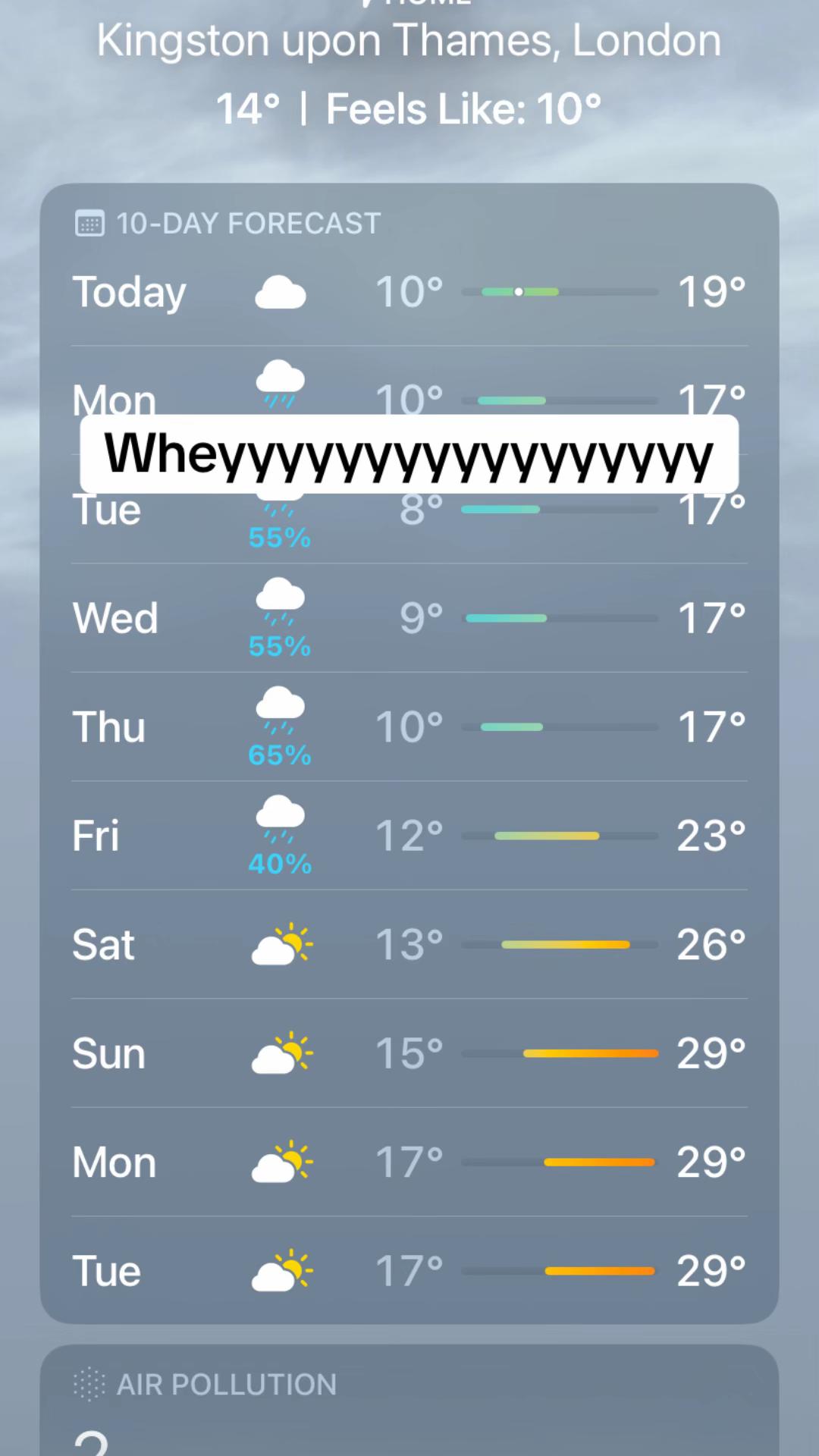Open the Thu row showing 65% rain
819x1456 pixels.
[409, 726]
